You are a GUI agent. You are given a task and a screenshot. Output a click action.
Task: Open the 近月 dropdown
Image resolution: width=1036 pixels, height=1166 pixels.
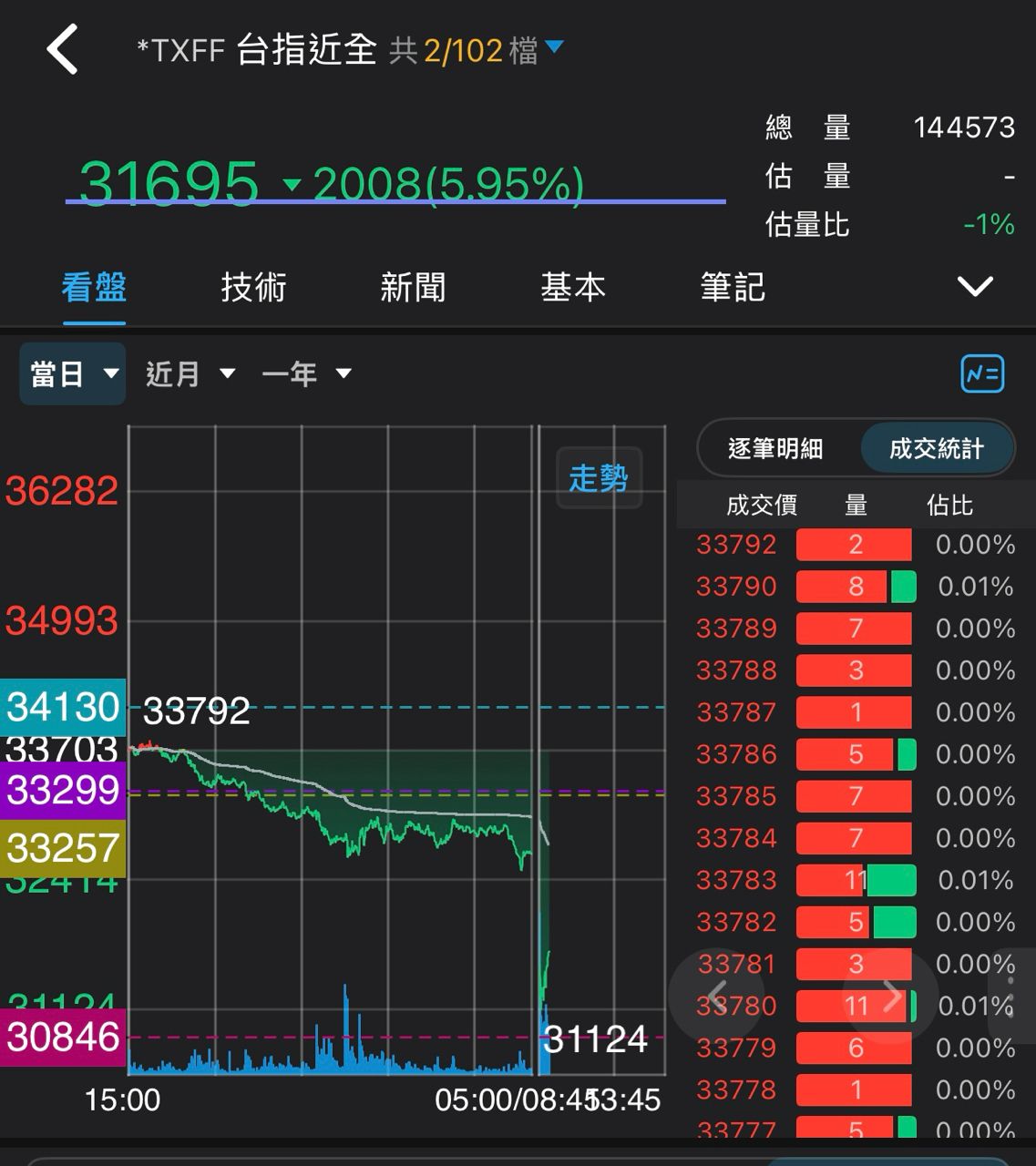[x=190, y=373]
